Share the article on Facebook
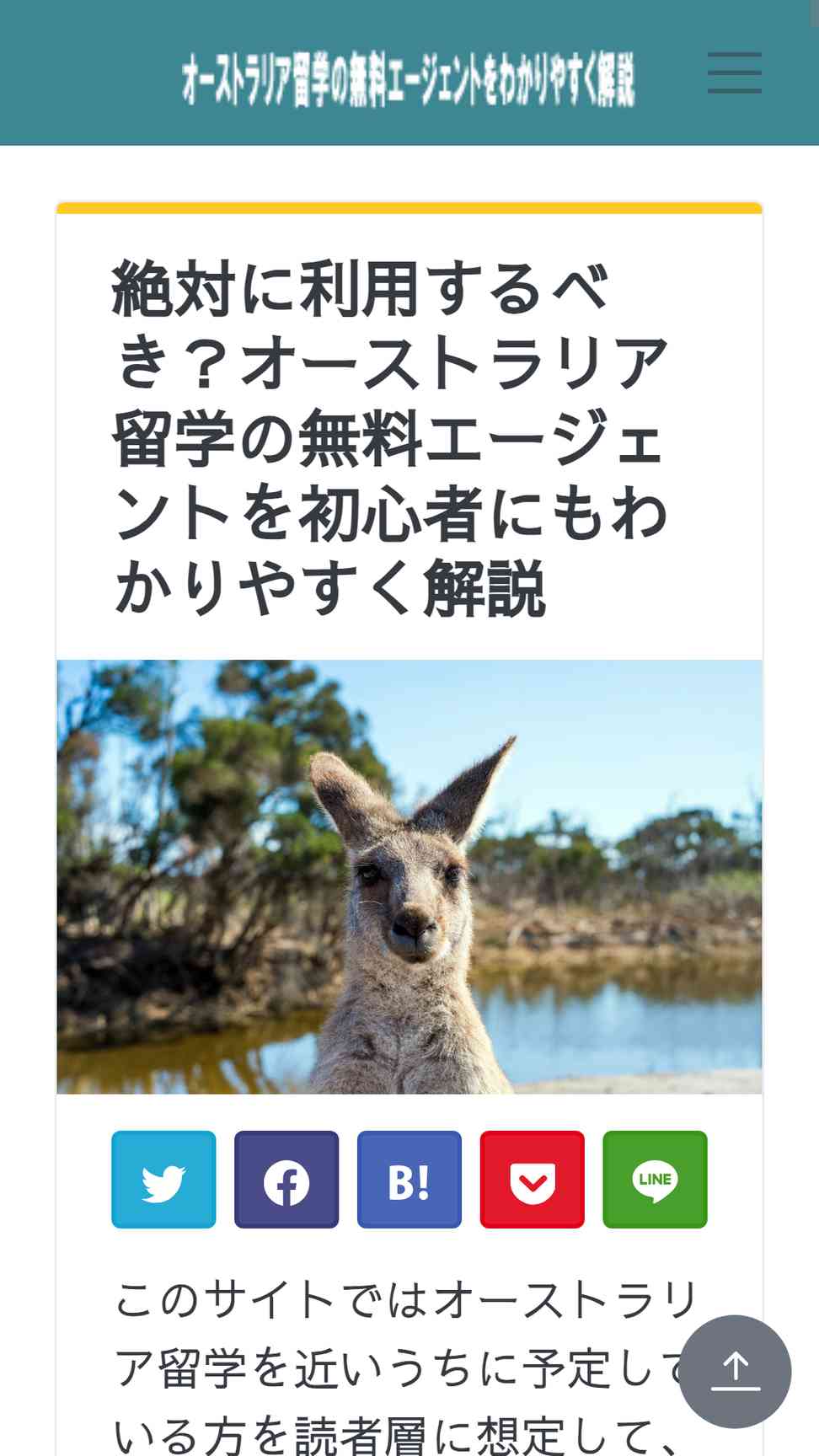The image size is (819, 1456). (x=286, y=1179)
